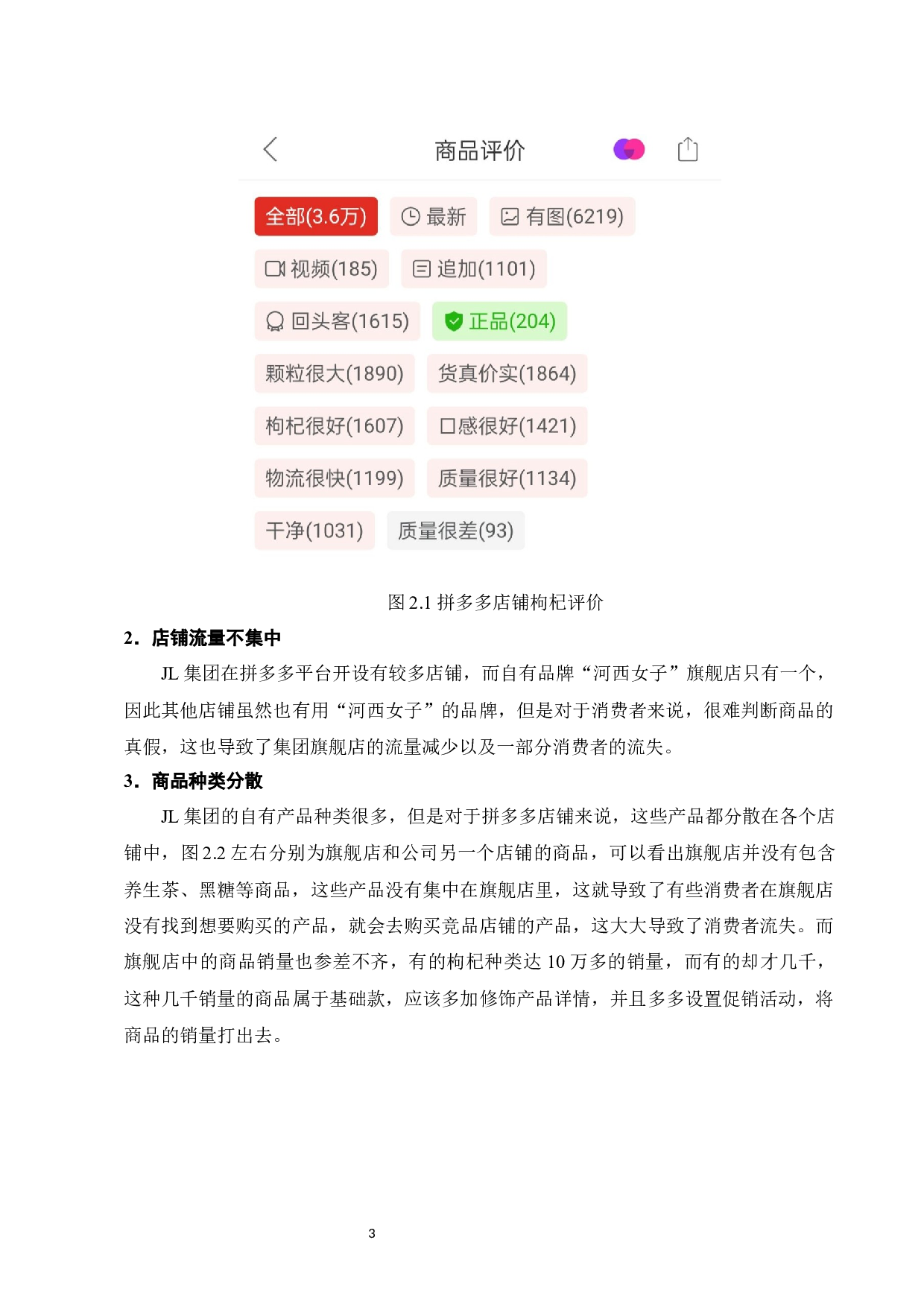Enable the 颗粒很大 review filter
This screenshot has height=1307, width=924.
click(x=334, y=373)
